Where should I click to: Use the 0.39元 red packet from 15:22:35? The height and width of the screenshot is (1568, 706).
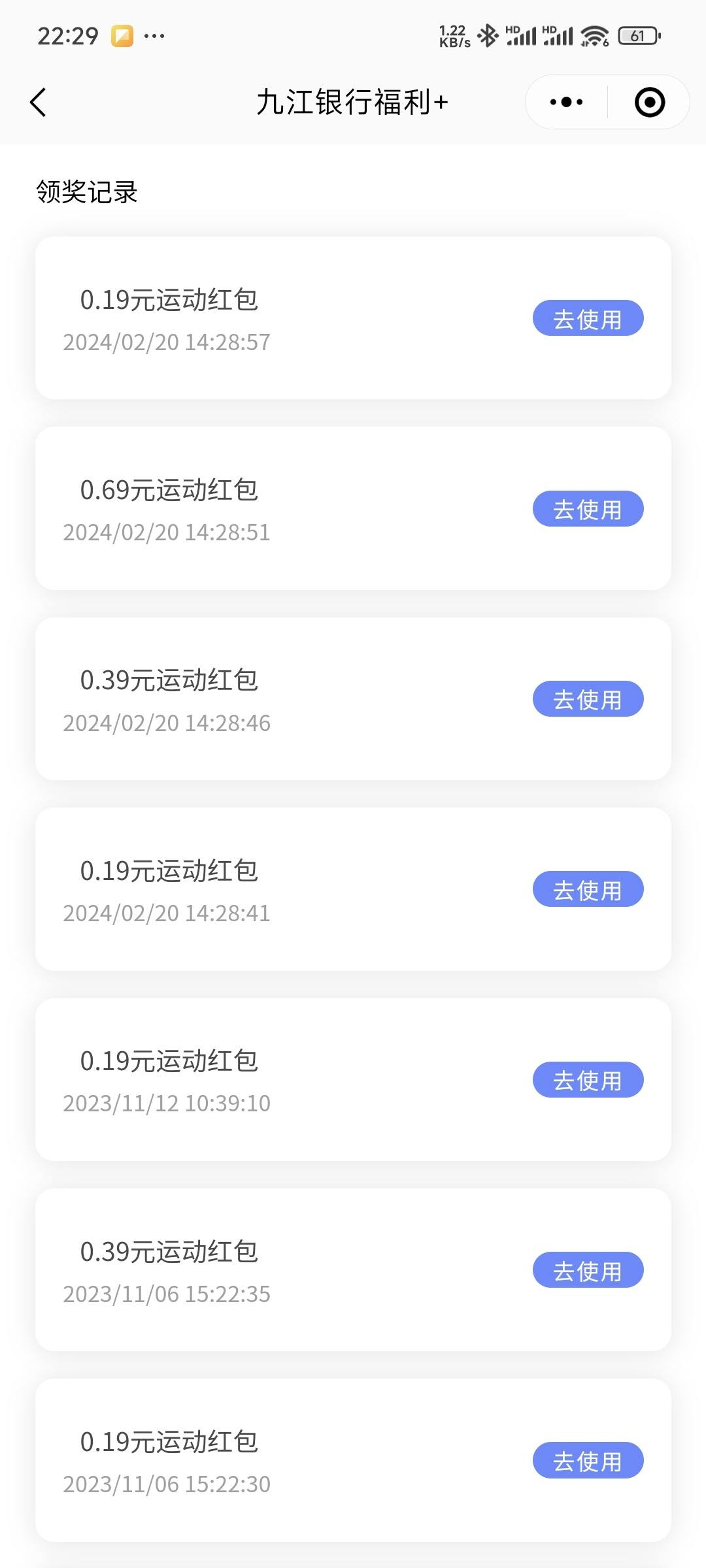pyautogui.click(x=588, y=1270)
